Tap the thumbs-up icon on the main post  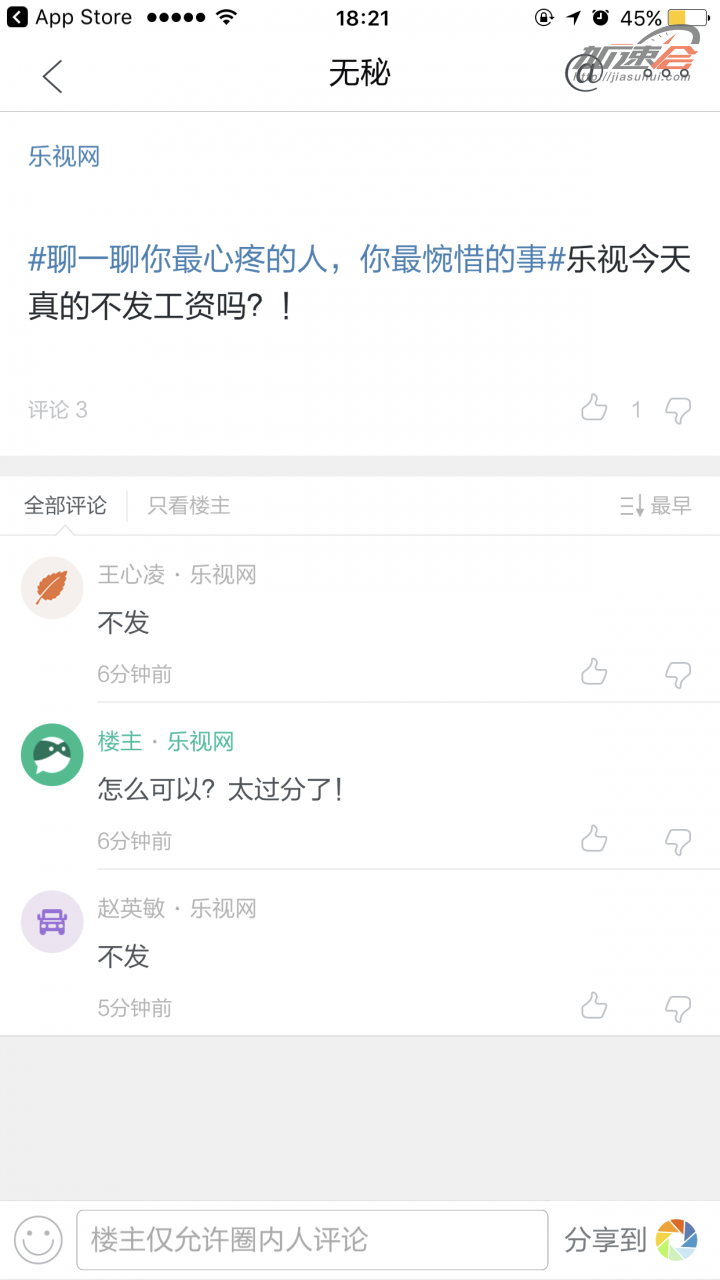point(594,409)
